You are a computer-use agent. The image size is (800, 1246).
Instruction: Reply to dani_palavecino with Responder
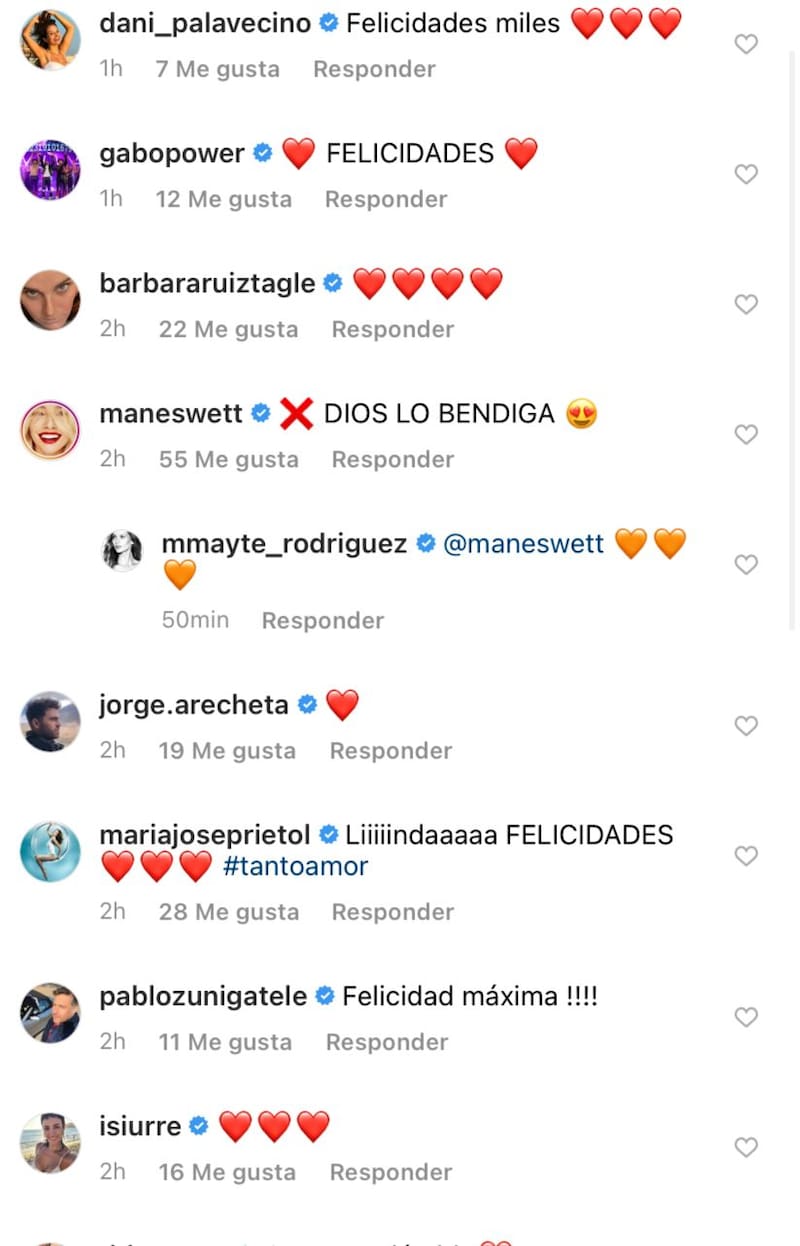374,69
